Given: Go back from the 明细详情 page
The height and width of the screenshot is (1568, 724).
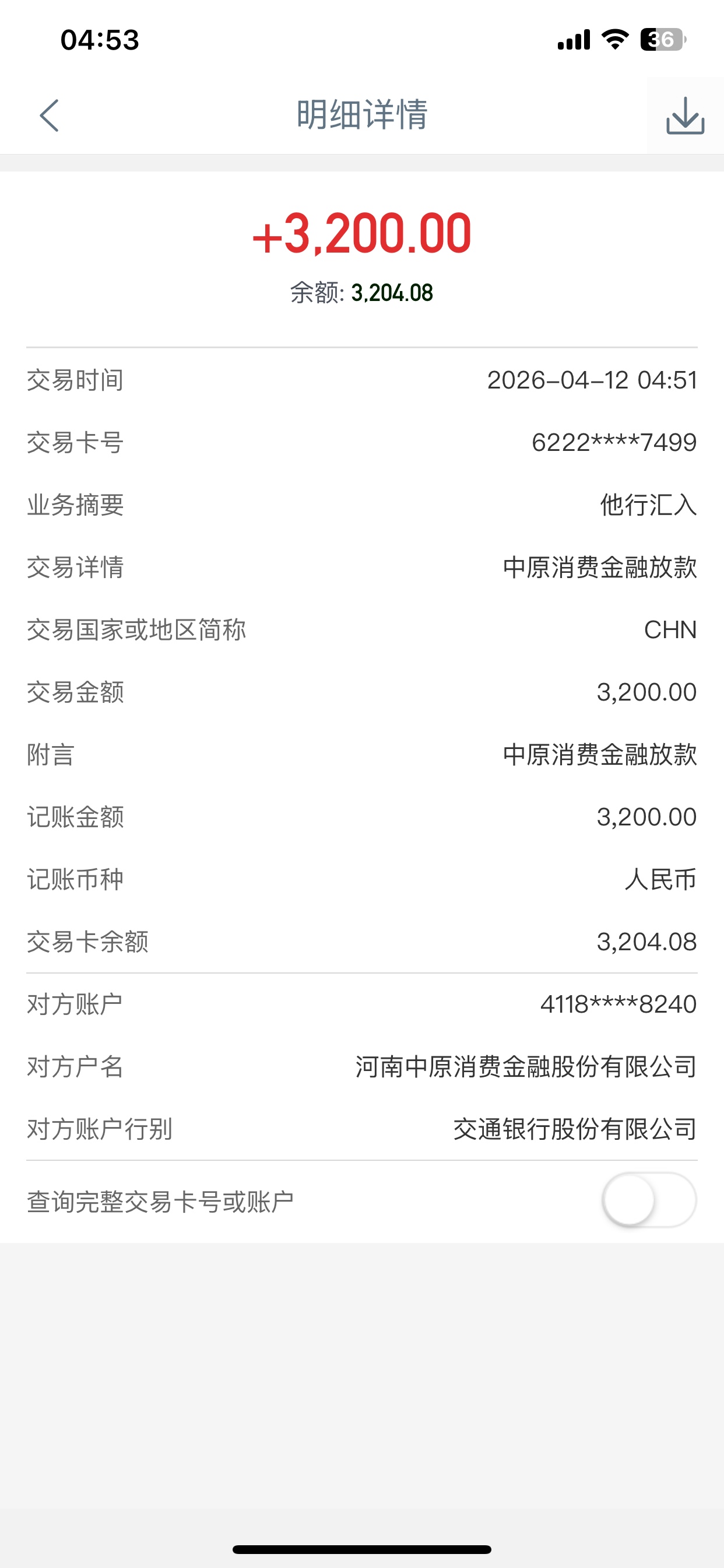Looking at the screenshot, I should [50, 116].
